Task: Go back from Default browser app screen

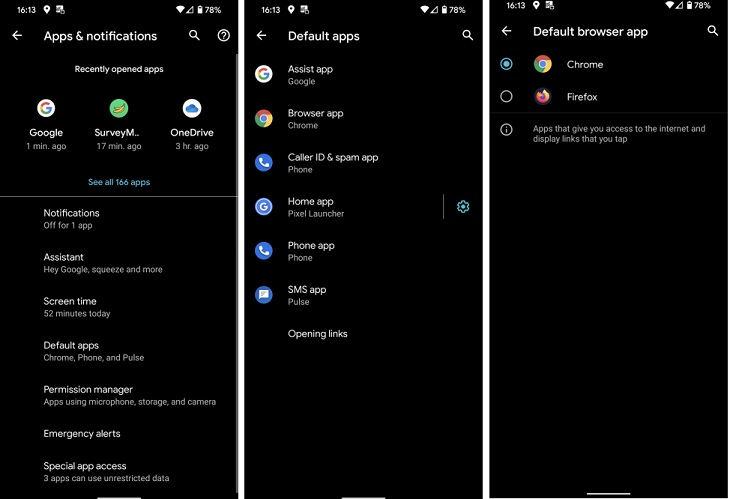Action: (506, 31)
